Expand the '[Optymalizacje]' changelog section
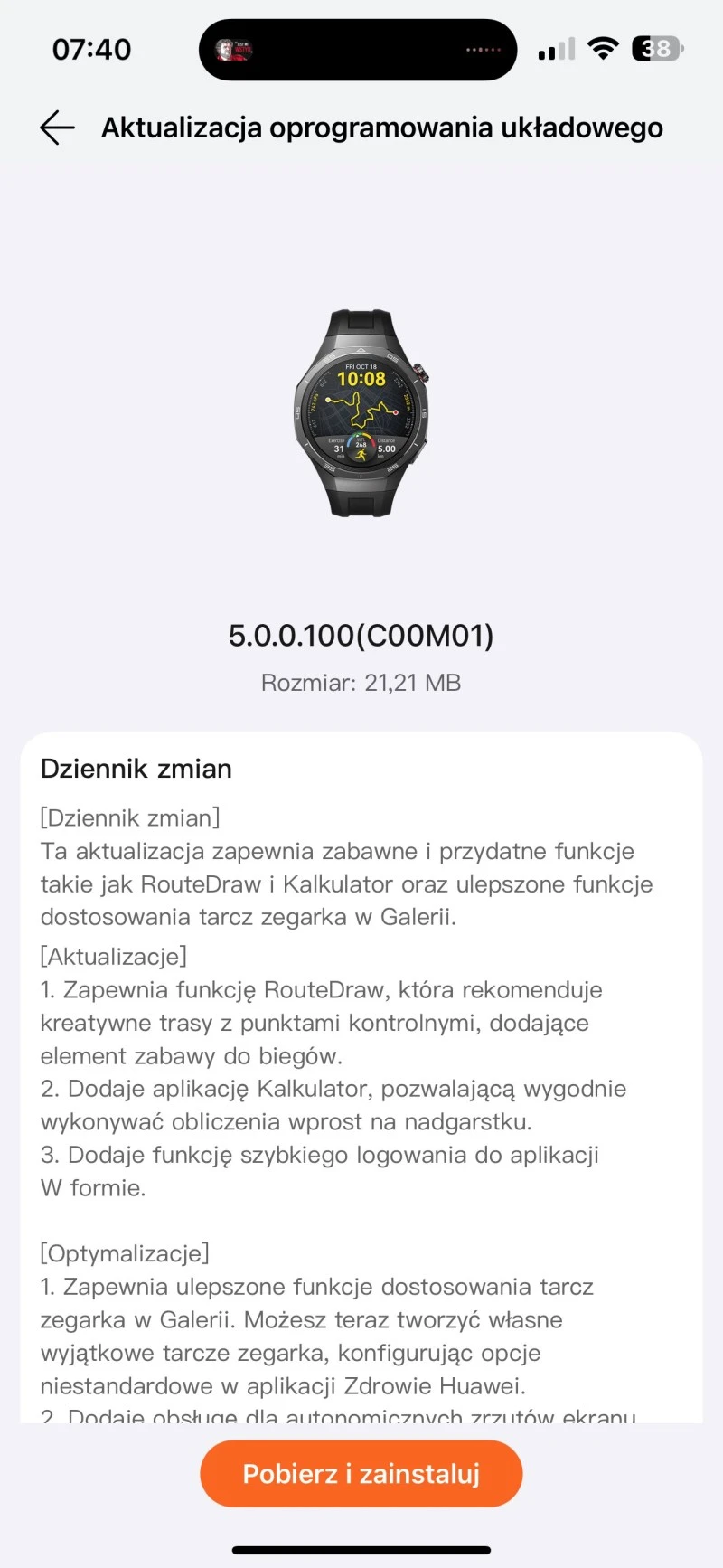This screenshot has width=723, height=1568. [x=124, y=1252]
